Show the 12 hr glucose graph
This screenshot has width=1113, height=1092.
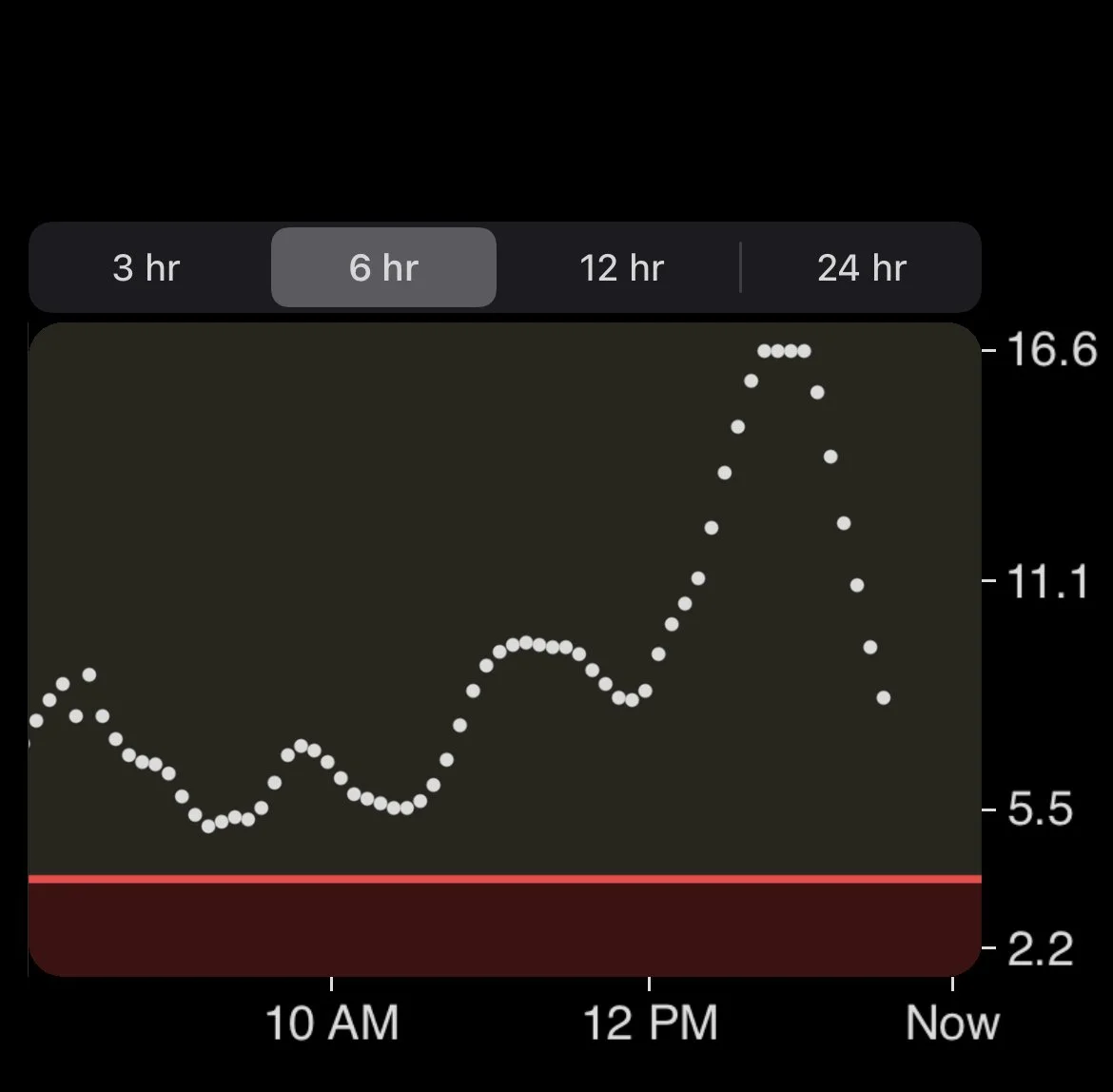(x=621, y=267)
